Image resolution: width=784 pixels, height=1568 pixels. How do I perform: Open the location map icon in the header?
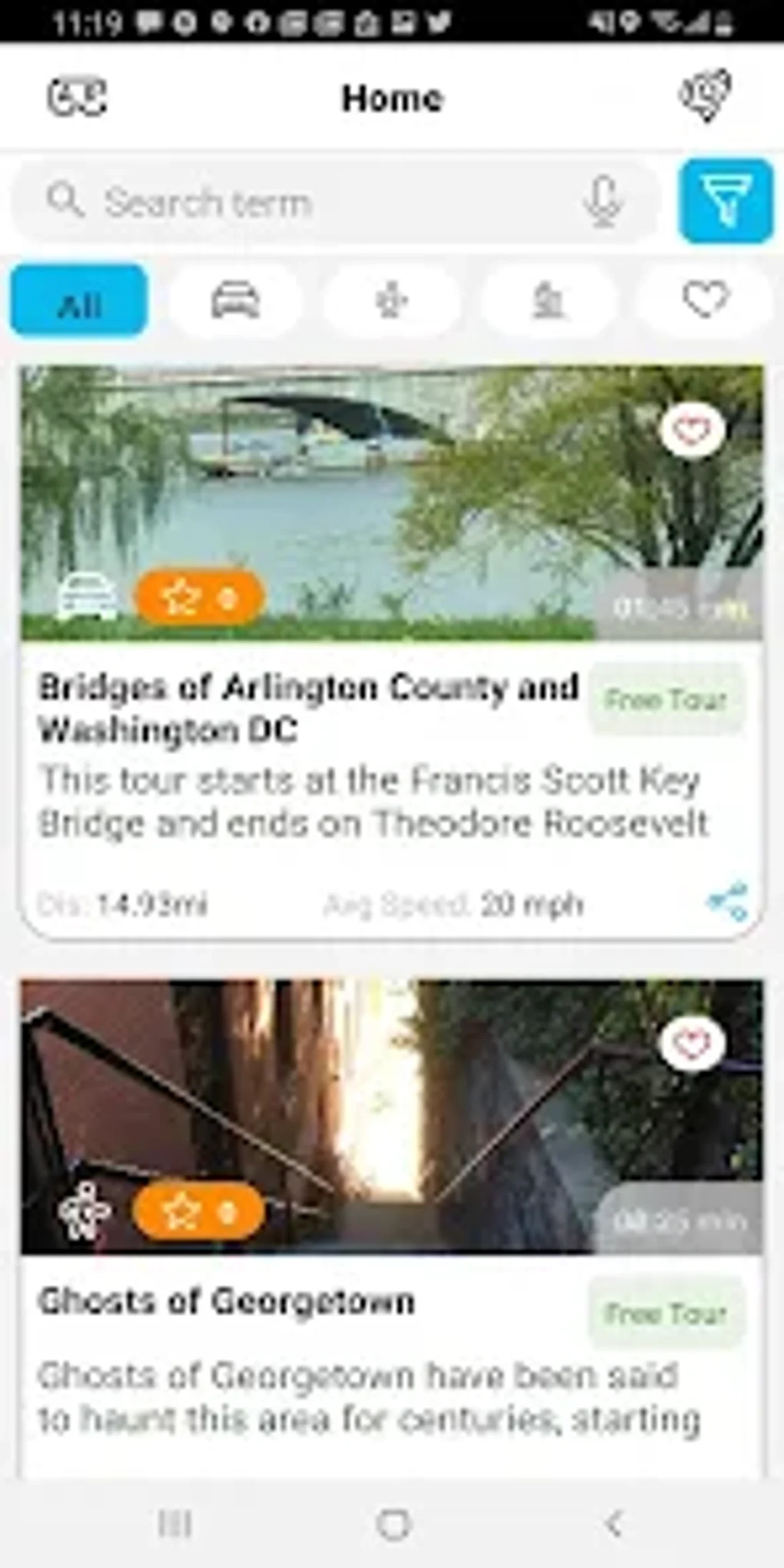click(705, 95)
